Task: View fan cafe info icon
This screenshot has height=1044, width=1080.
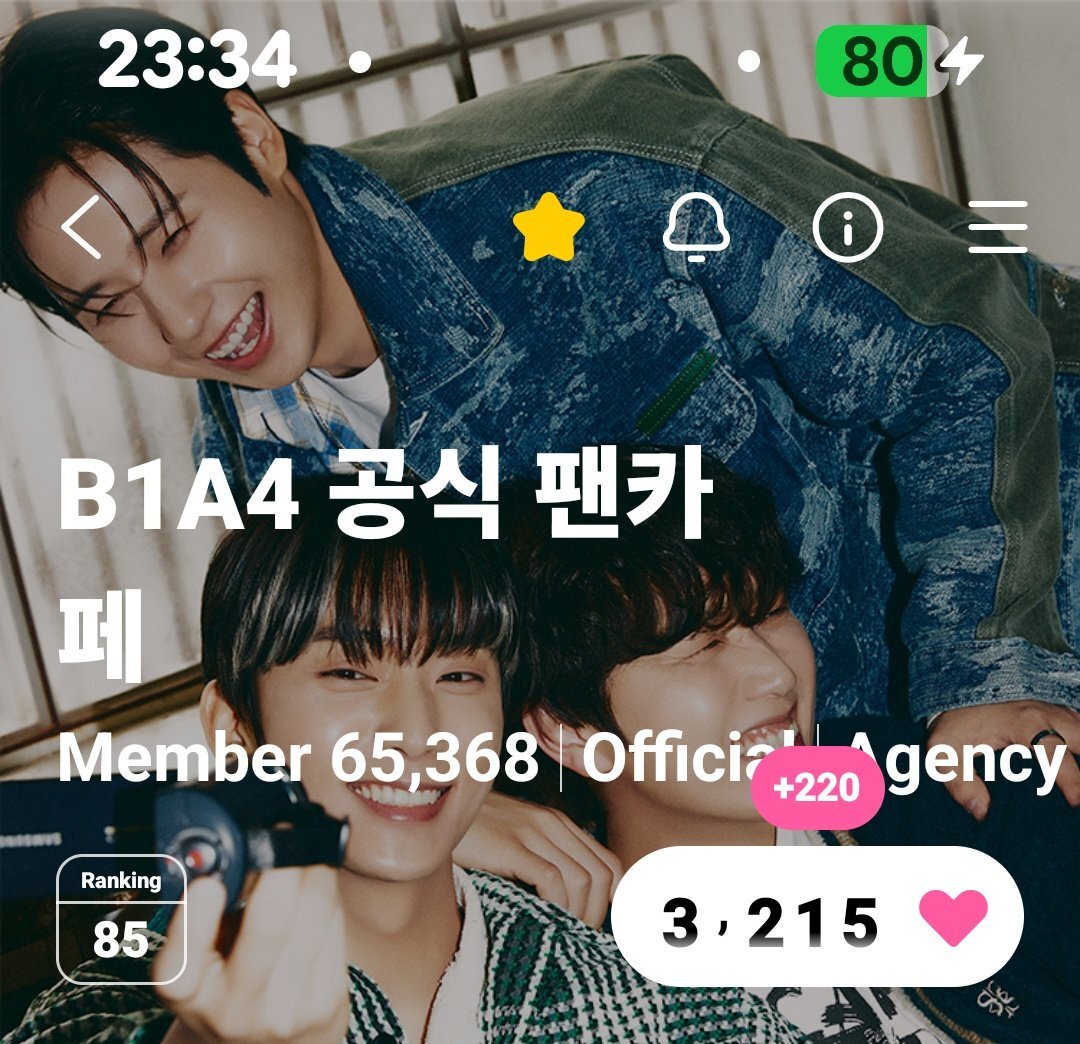Action: point(847,228)
